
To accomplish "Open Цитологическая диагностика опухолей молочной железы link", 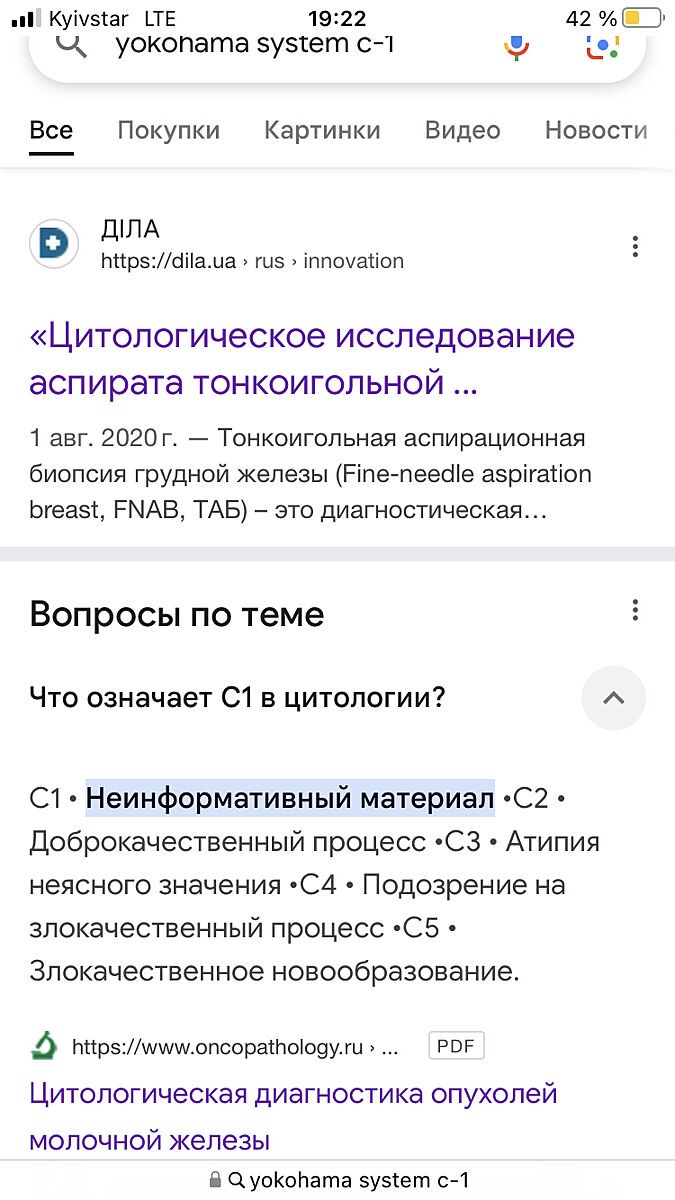I will (293, 1115).
